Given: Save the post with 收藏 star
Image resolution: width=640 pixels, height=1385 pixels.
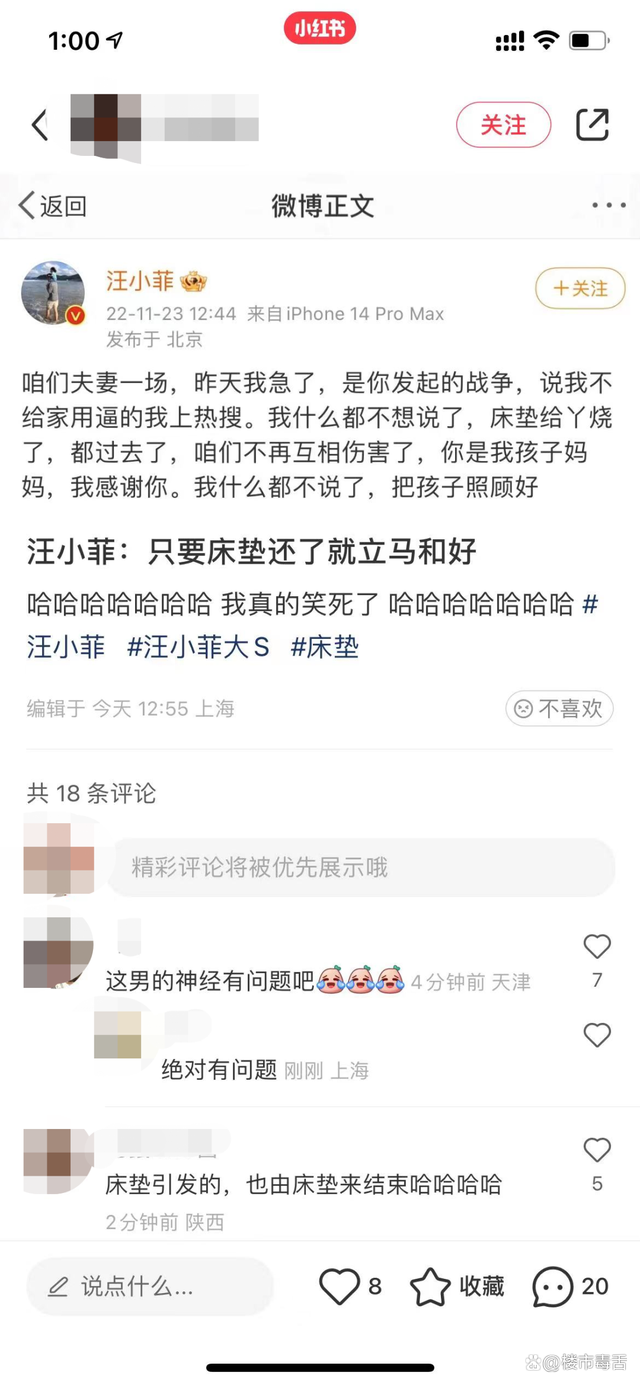Looking at the screenshot, I should [x=432, y=1286].
